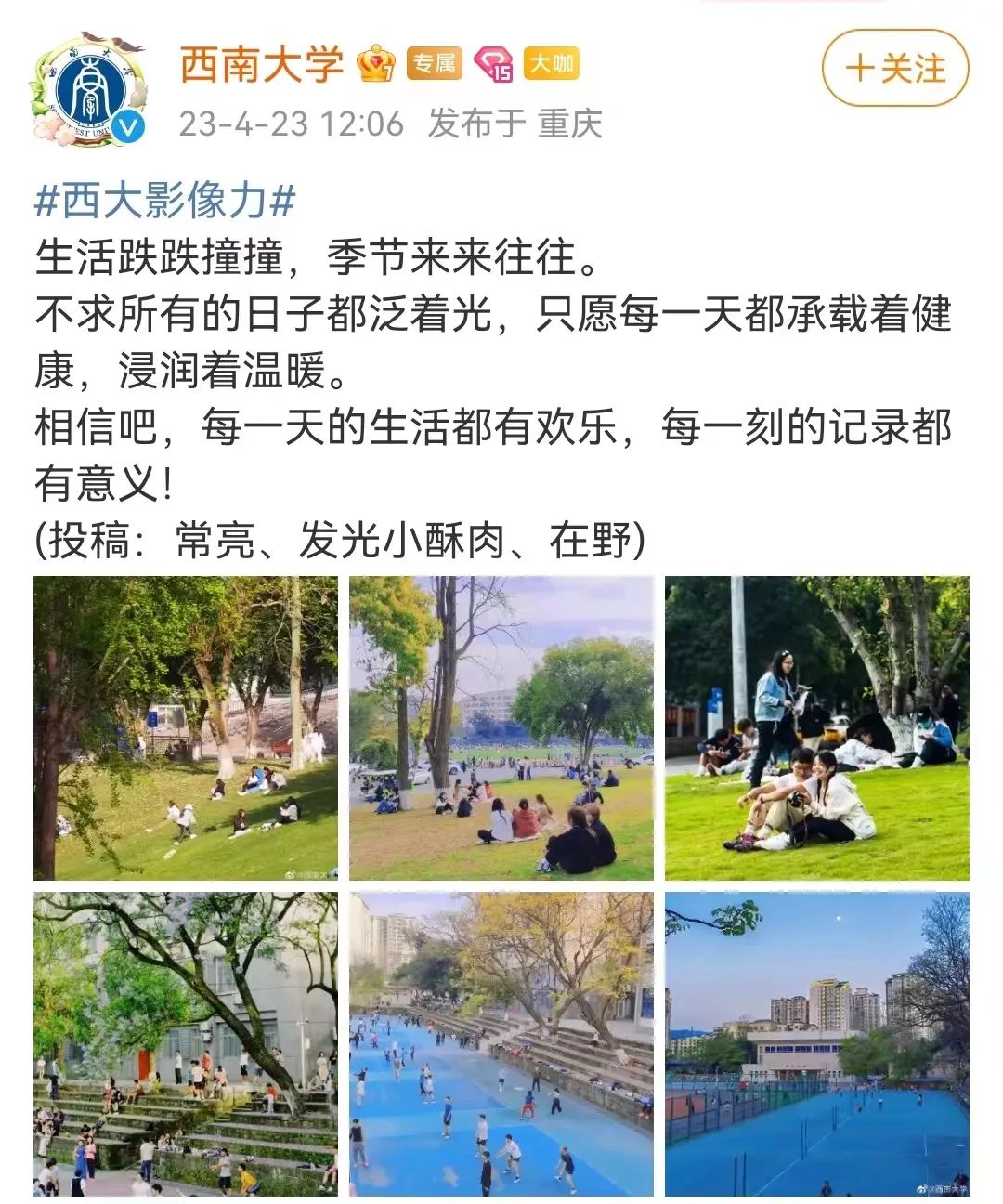Click the plus sign inside the follow button

tap(860, 67)
